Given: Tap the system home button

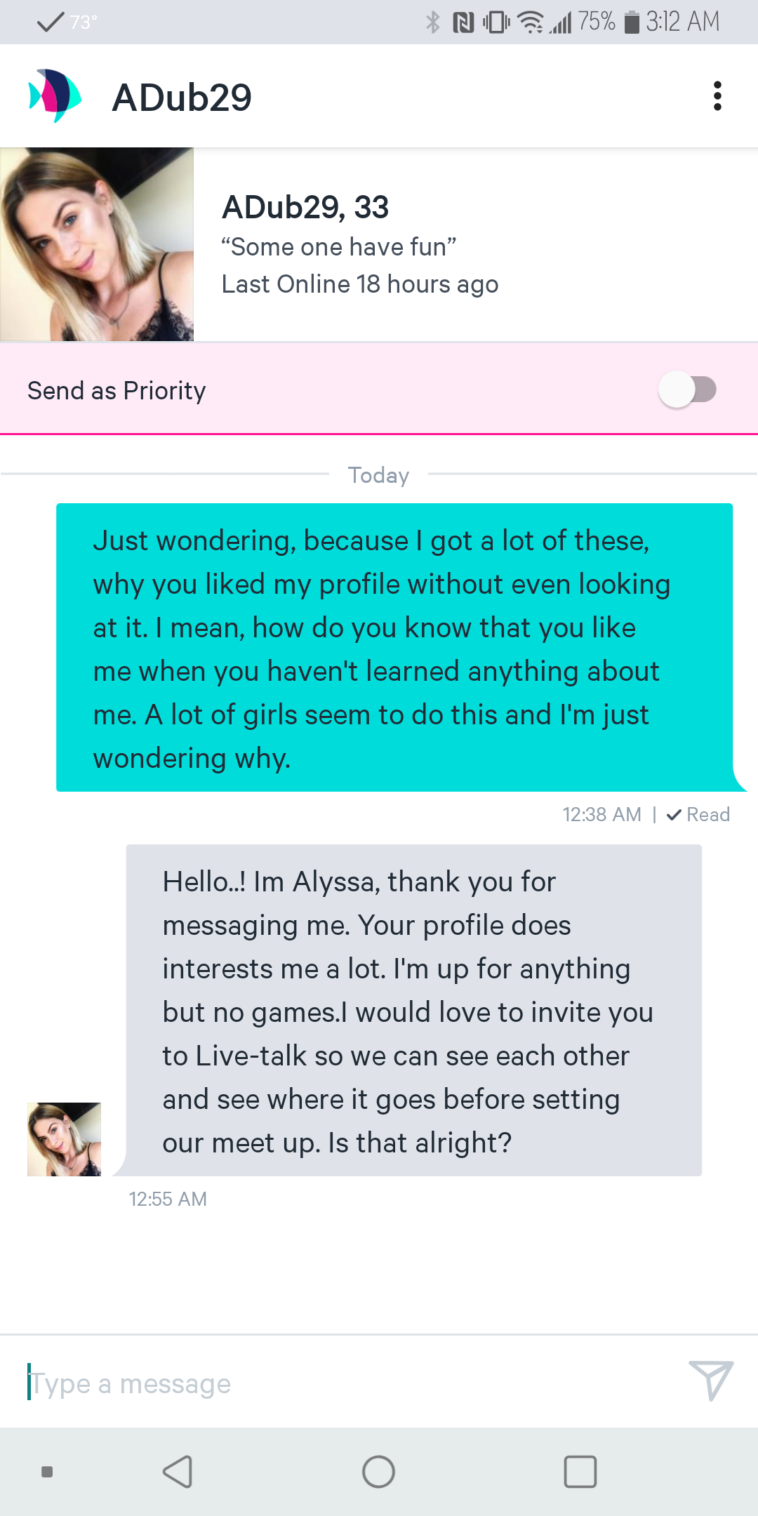Looking at the screenshot, I should coord(379,1471).
